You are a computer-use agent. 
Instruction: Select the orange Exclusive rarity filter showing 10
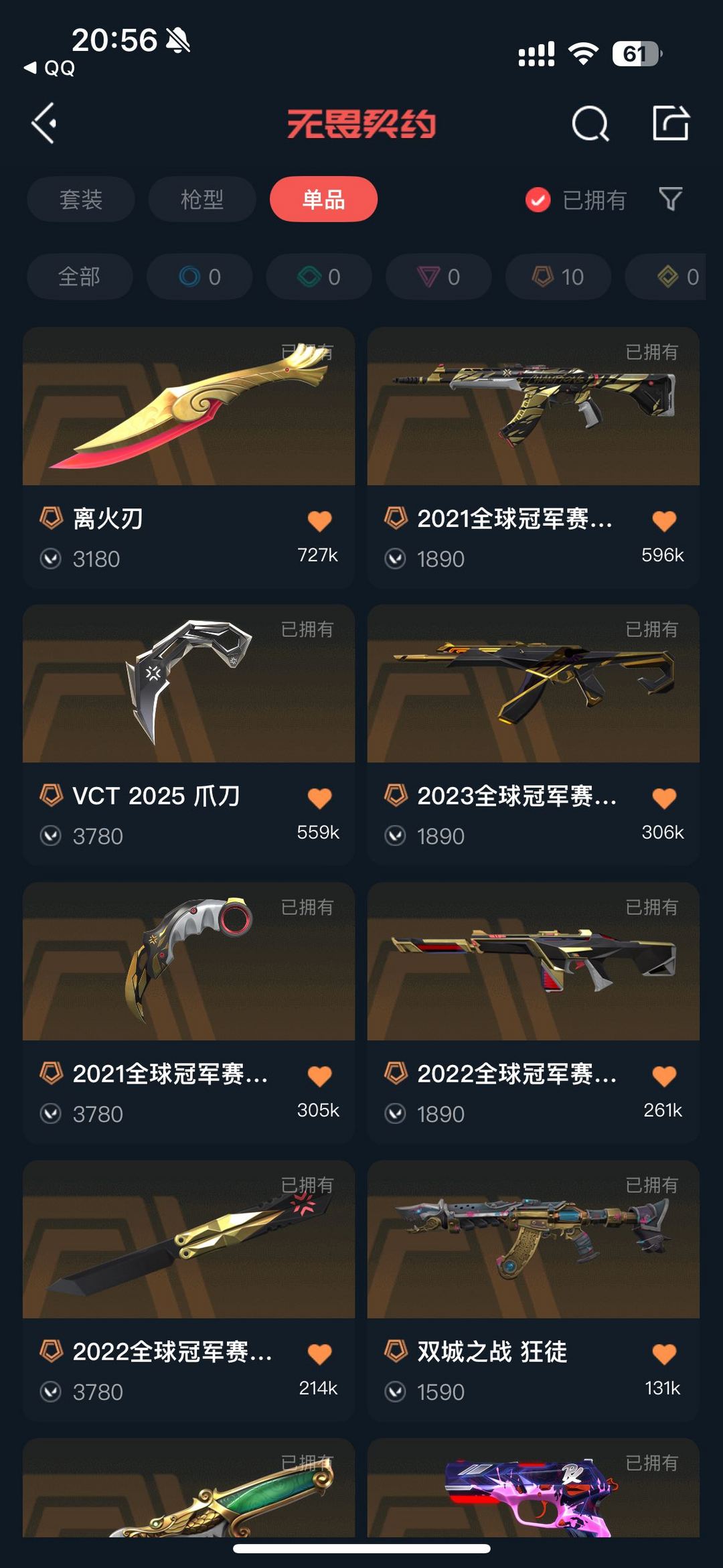(x=556, y=277)
